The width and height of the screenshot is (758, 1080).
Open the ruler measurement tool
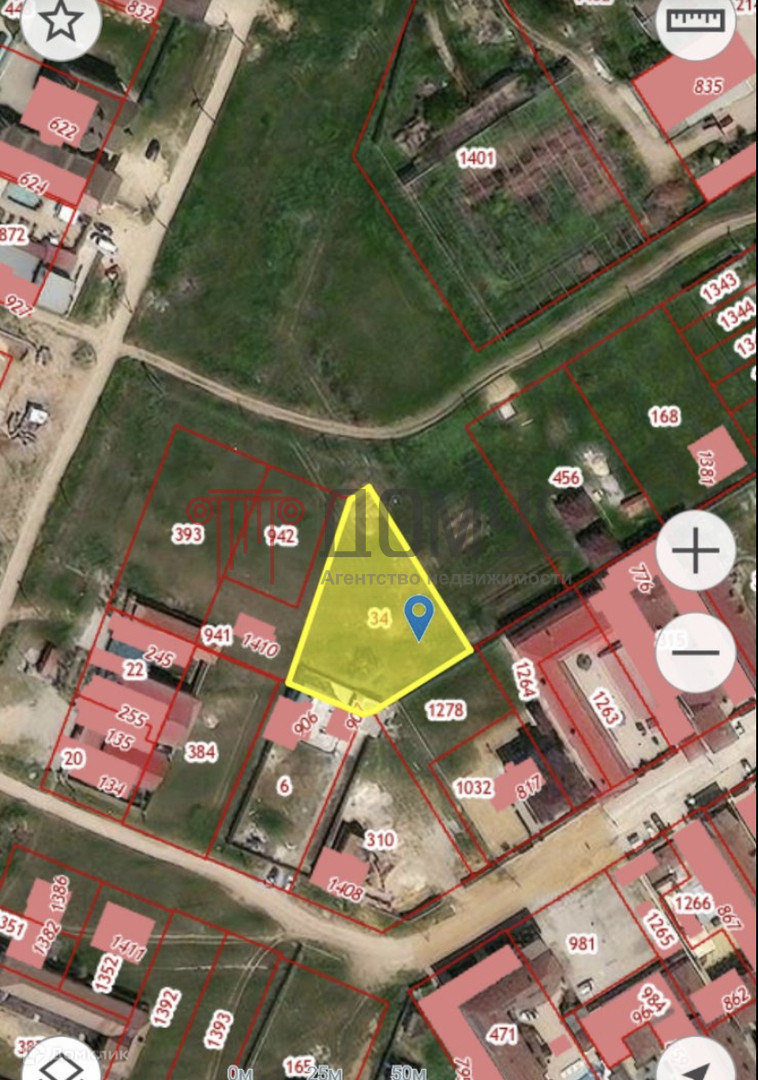pyautogui.click(x=695, y=22)
